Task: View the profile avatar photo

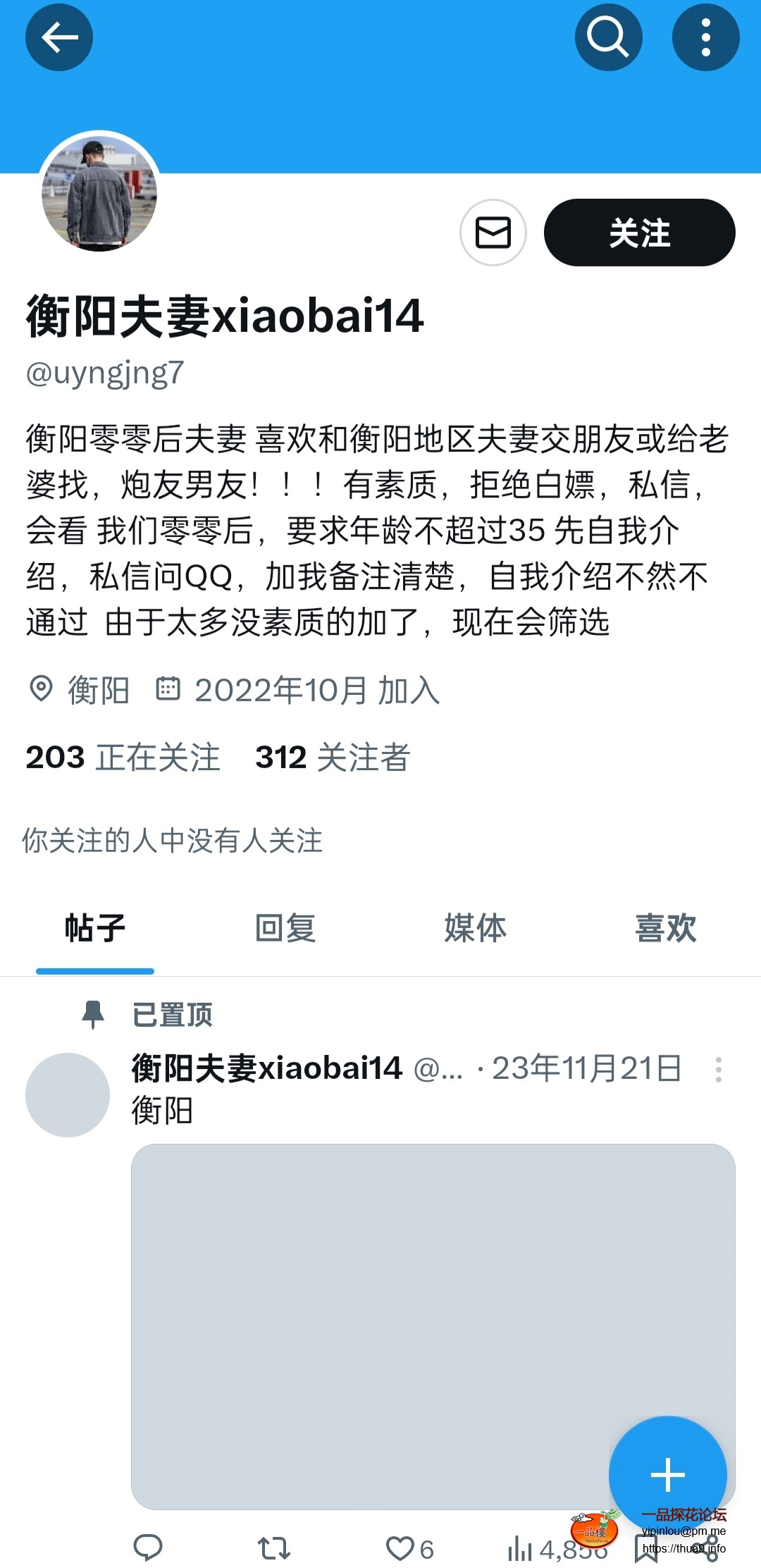Action: tap(99, 192)
